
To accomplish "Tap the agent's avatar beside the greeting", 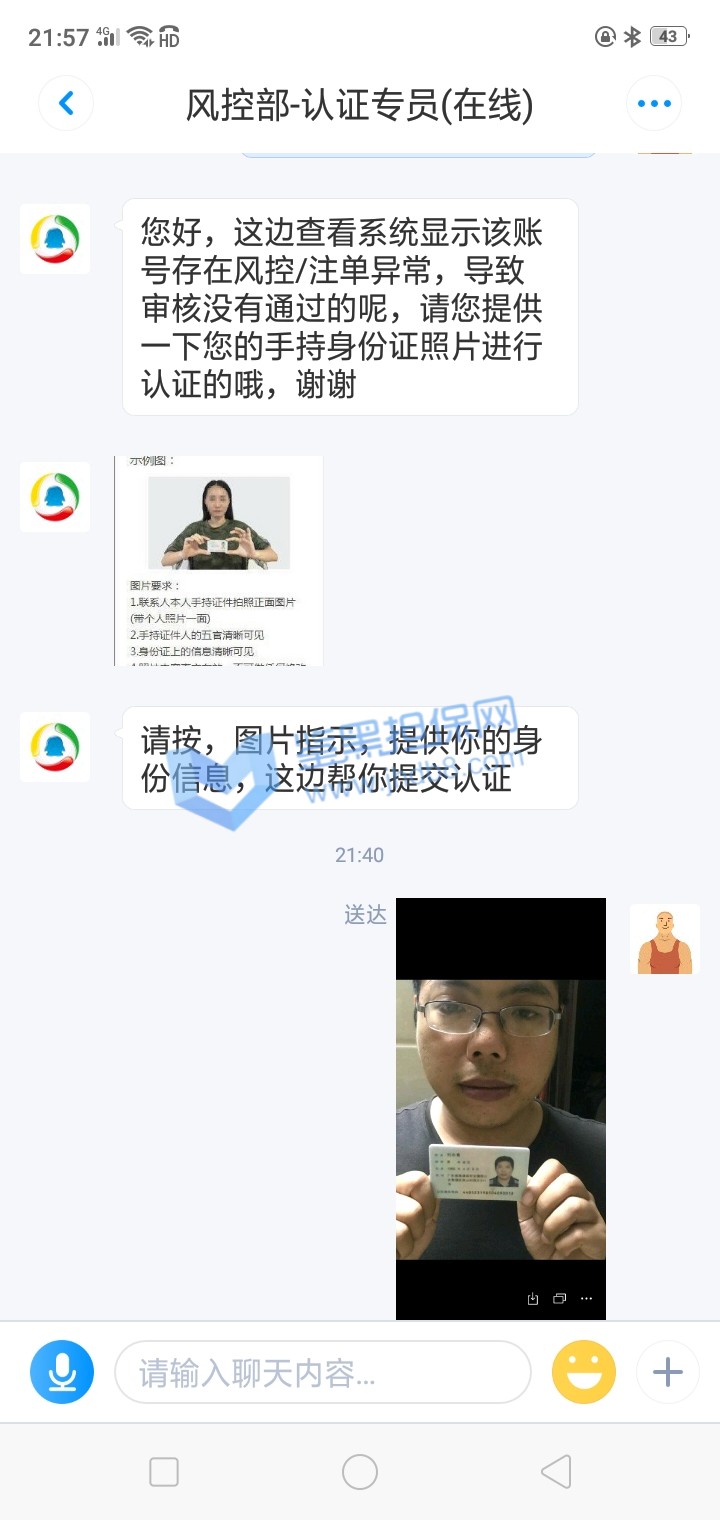I will [x=55, y=239].
